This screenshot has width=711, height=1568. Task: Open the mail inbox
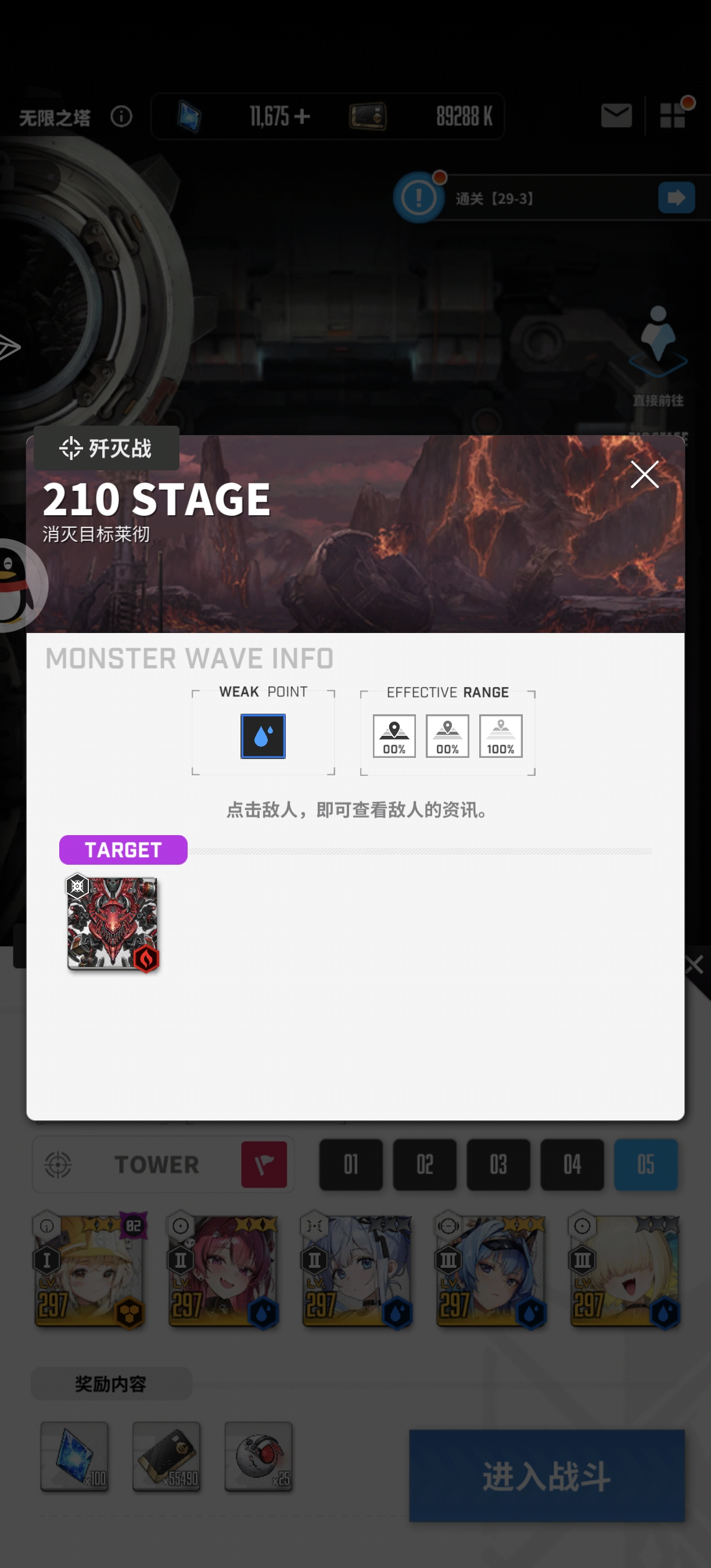pos(616,116)
